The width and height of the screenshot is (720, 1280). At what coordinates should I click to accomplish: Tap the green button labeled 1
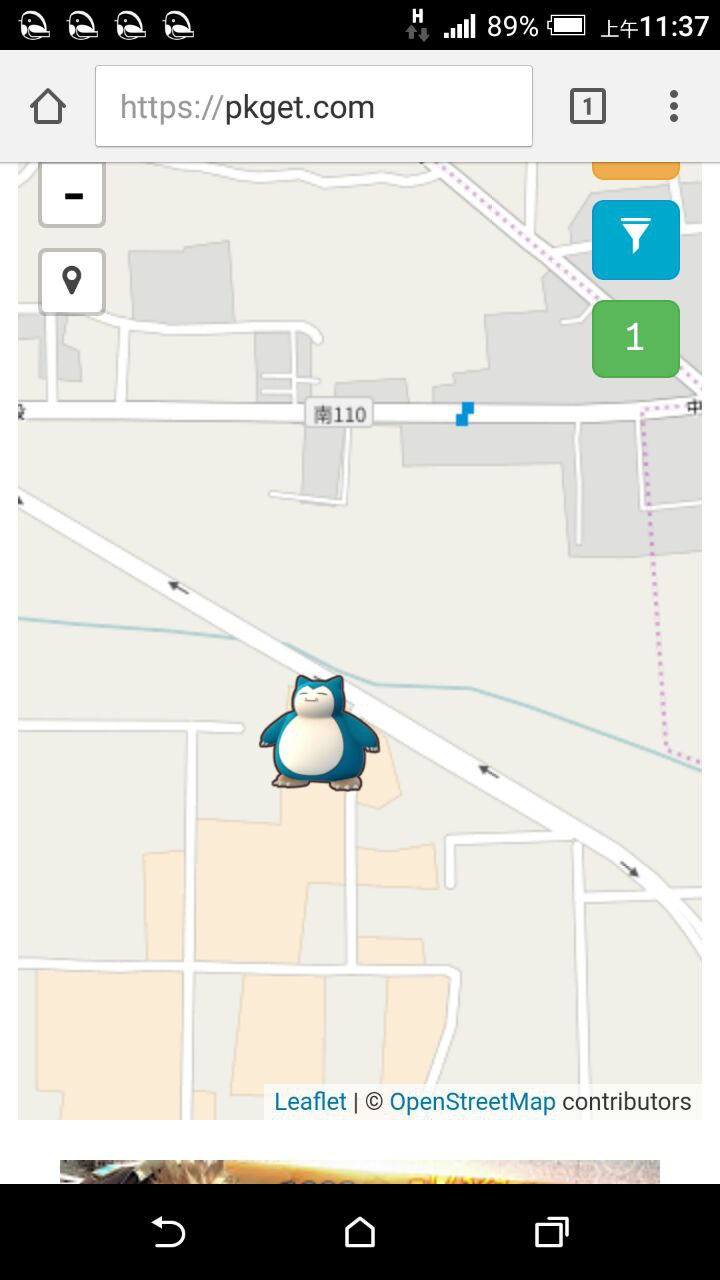(x=636, y=339)
